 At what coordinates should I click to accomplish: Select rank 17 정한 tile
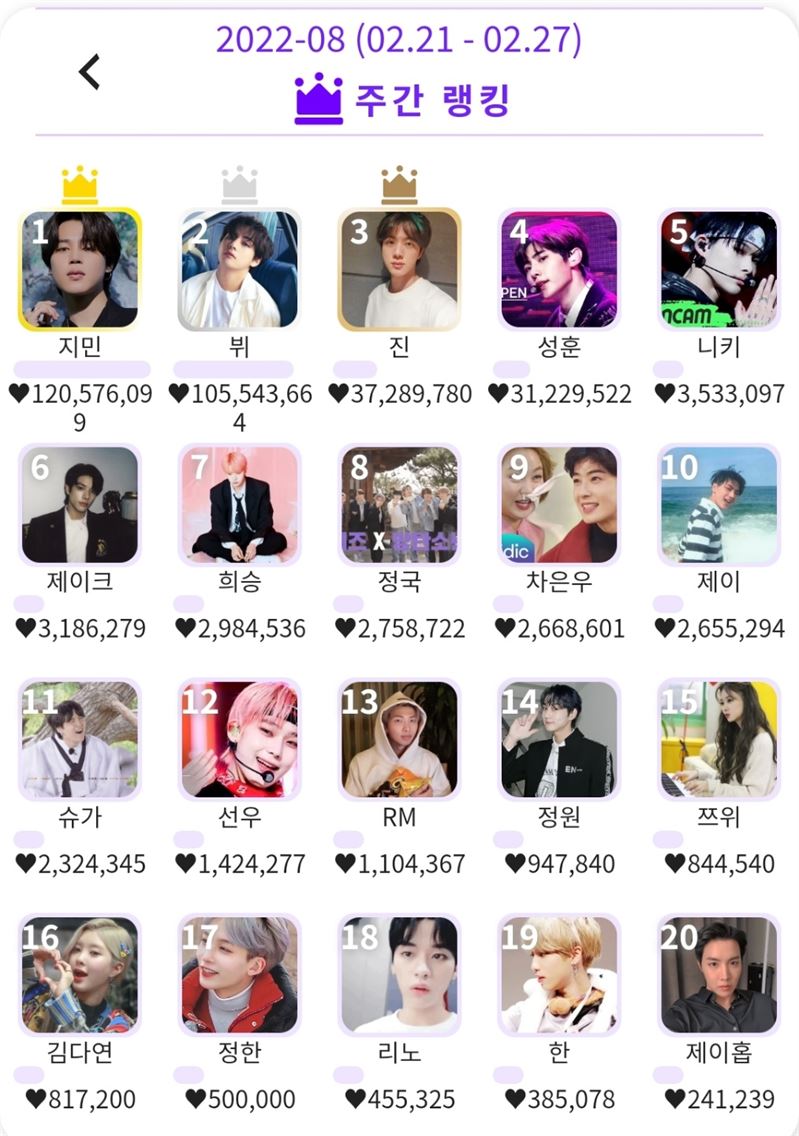[240, 974]
